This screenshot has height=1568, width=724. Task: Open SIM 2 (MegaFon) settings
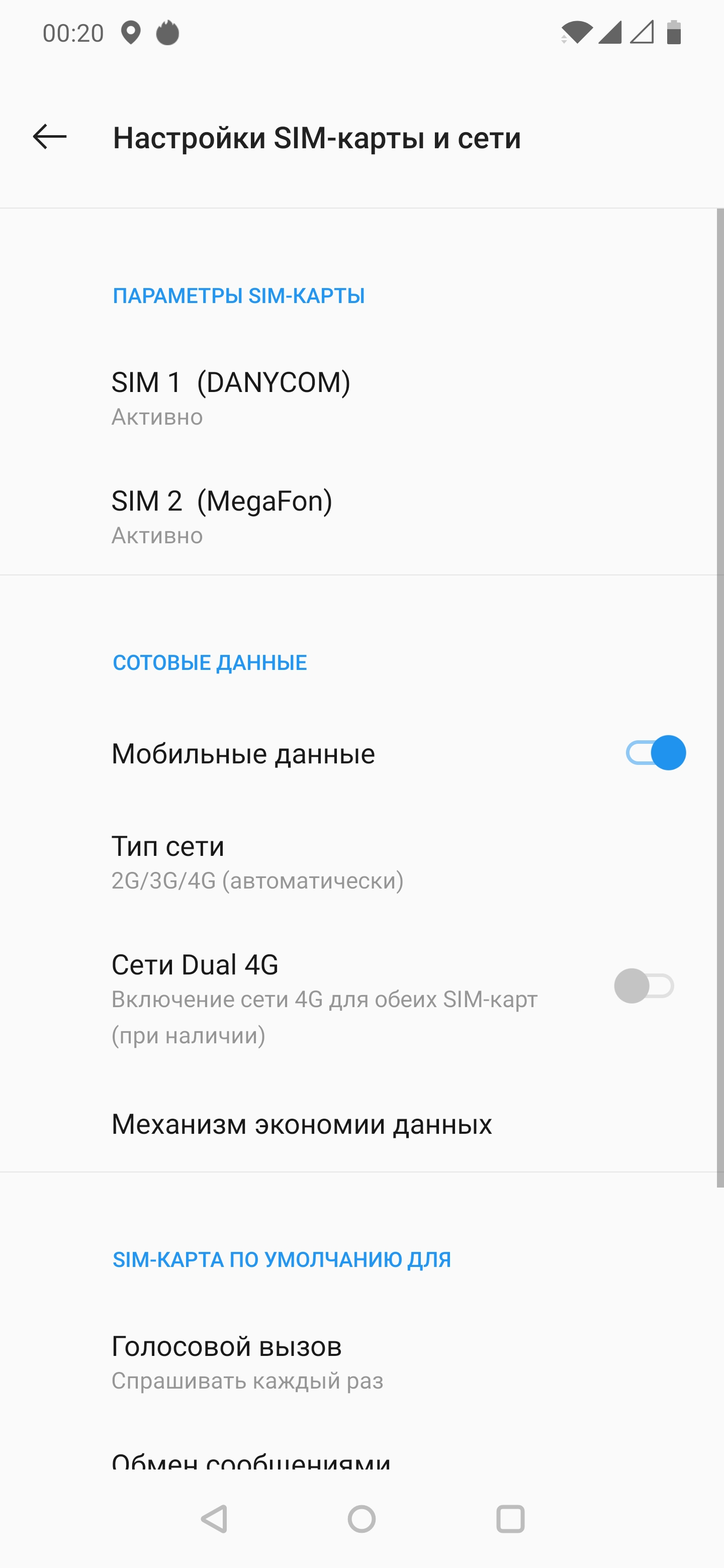(x=222, y=516)
